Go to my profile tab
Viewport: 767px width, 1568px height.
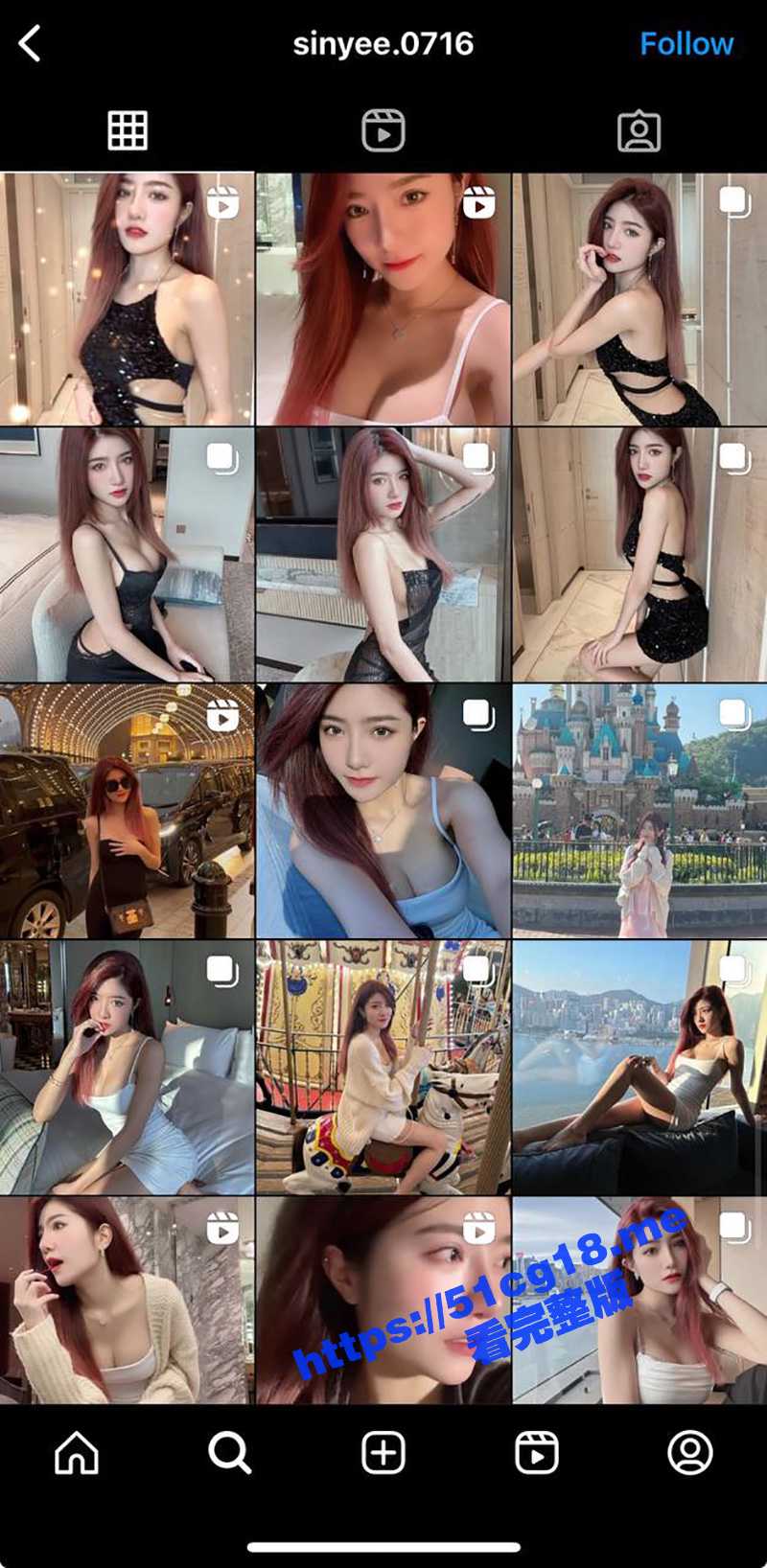(690, 1453)
